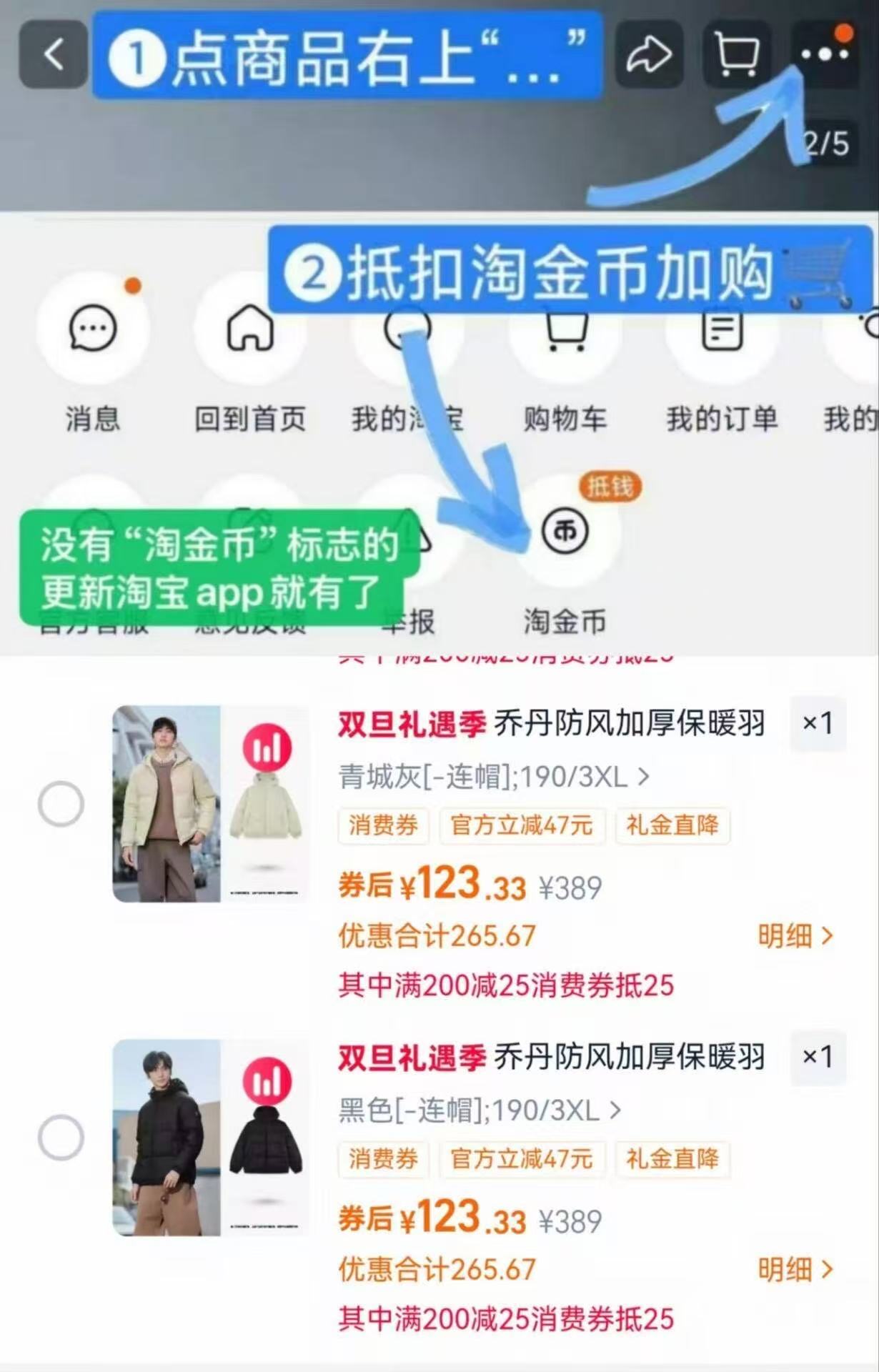This screenshot has height=1372, width=879.
Task: Open 我的淘宝 icon
Action: [x=407, y=329]
